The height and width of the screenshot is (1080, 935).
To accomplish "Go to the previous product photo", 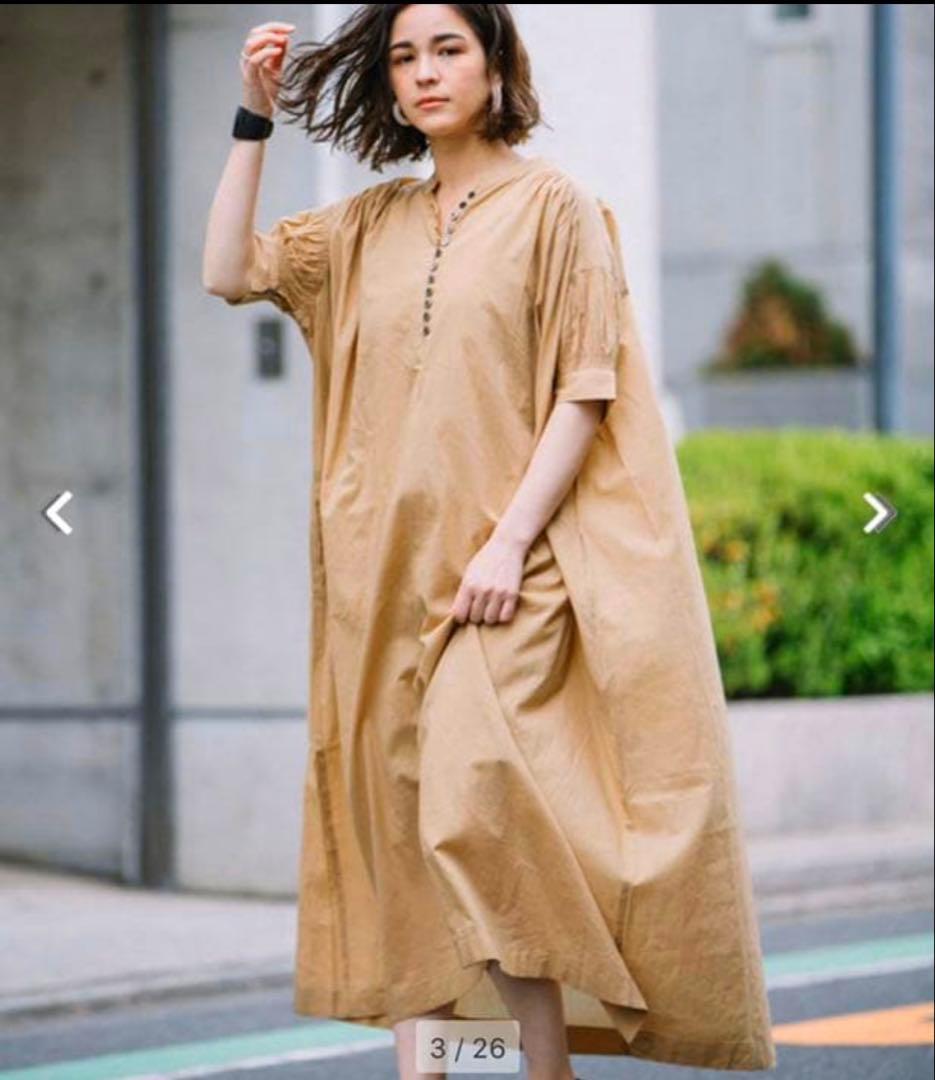I will pos(58,512).
